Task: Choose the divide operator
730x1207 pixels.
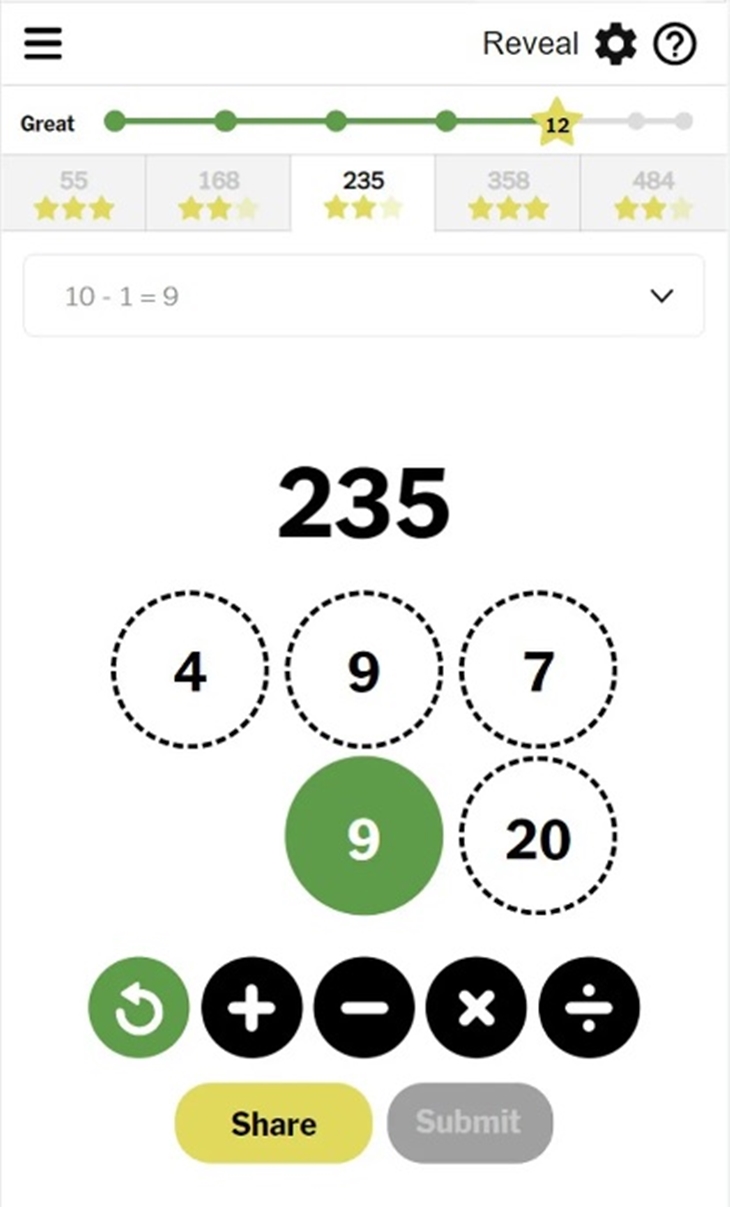Action: [589, 1008]
